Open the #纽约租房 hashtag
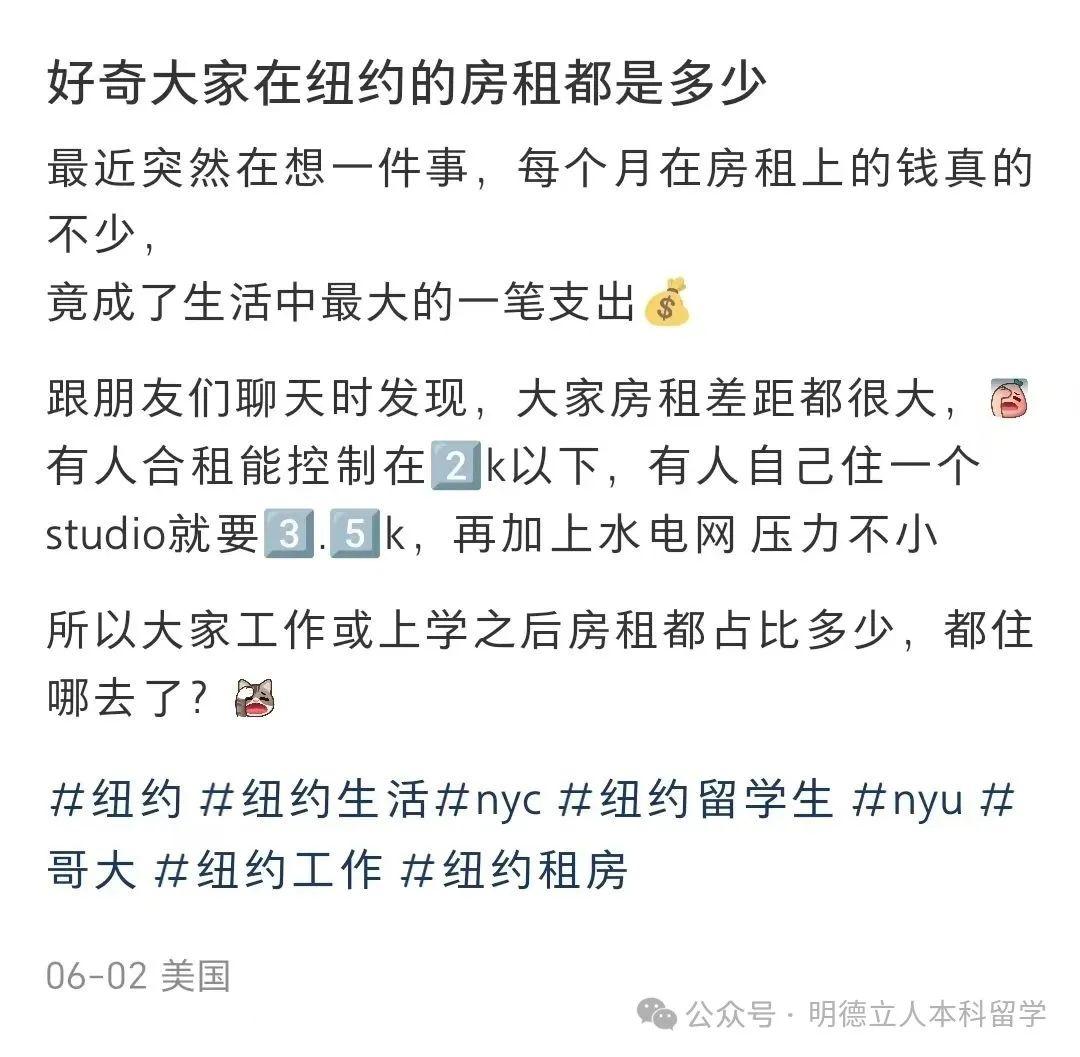1080x1057 pixels. (514, 871)
